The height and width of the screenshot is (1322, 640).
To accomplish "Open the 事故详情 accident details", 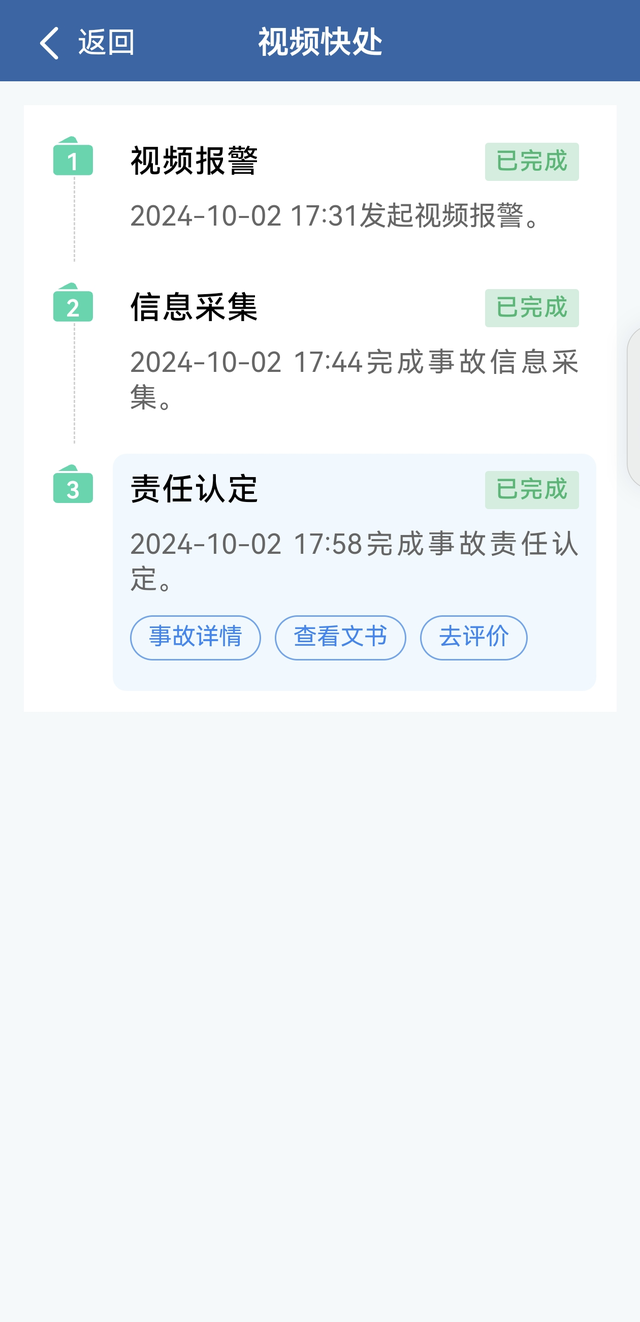I will pos(195,637).
